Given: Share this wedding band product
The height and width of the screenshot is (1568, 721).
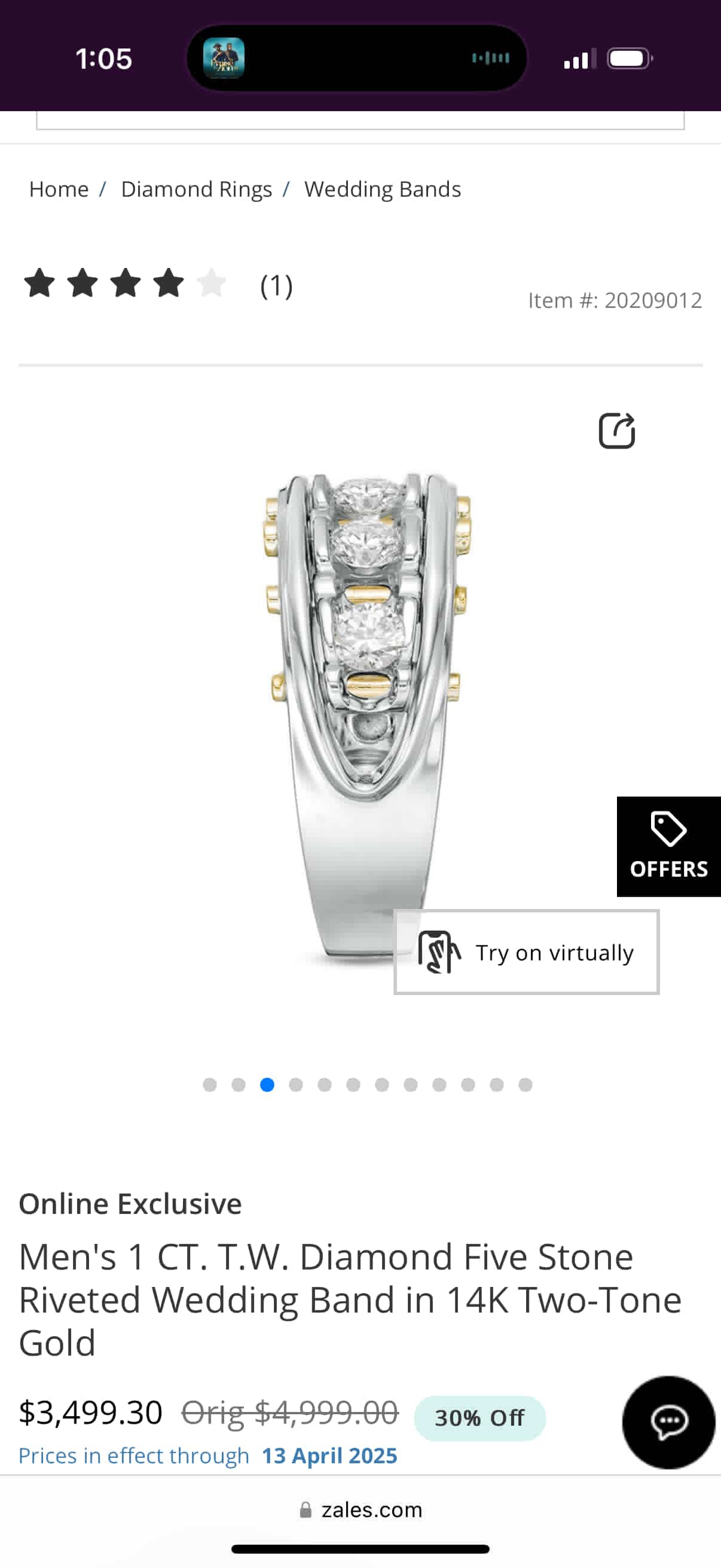Looking at the screenshot, I should tap(616, 431).
